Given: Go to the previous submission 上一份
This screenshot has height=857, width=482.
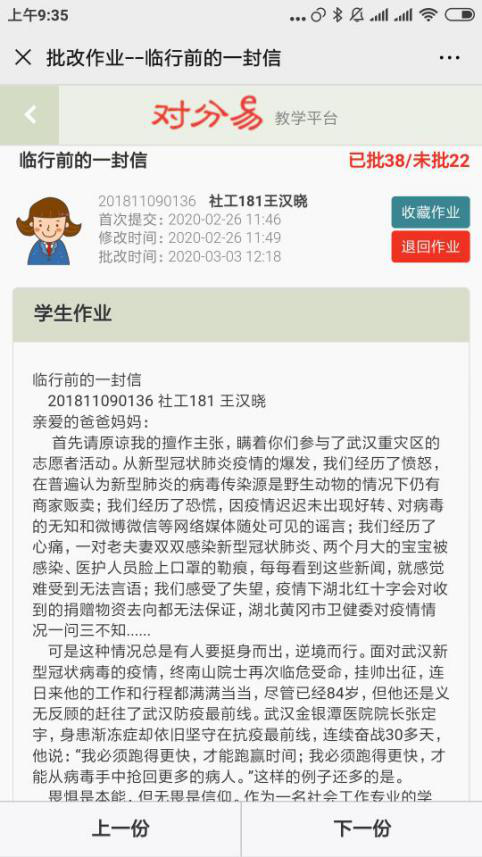Looking at the screenshot, I should [120, 829].
